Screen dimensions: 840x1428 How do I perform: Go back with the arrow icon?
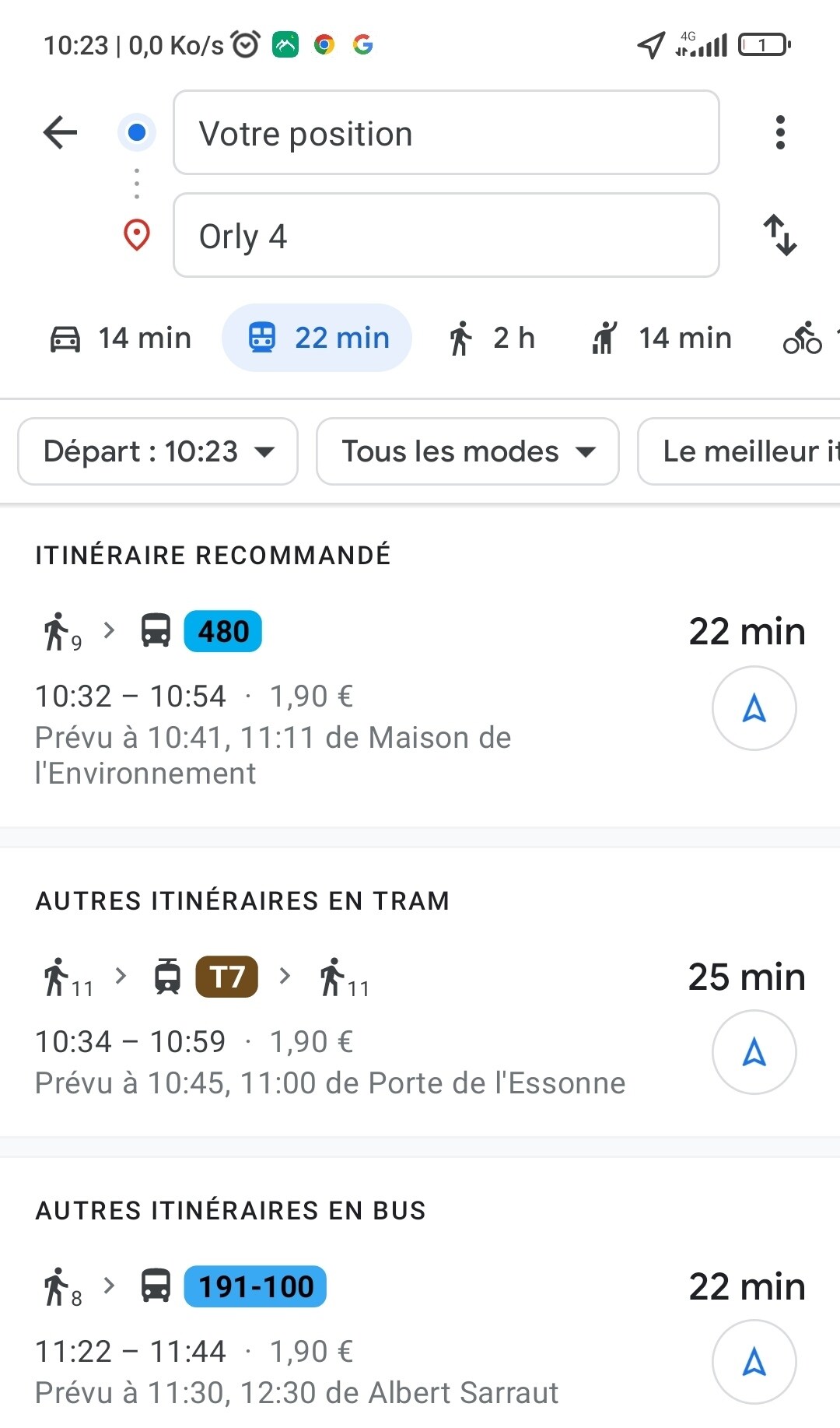60,132
